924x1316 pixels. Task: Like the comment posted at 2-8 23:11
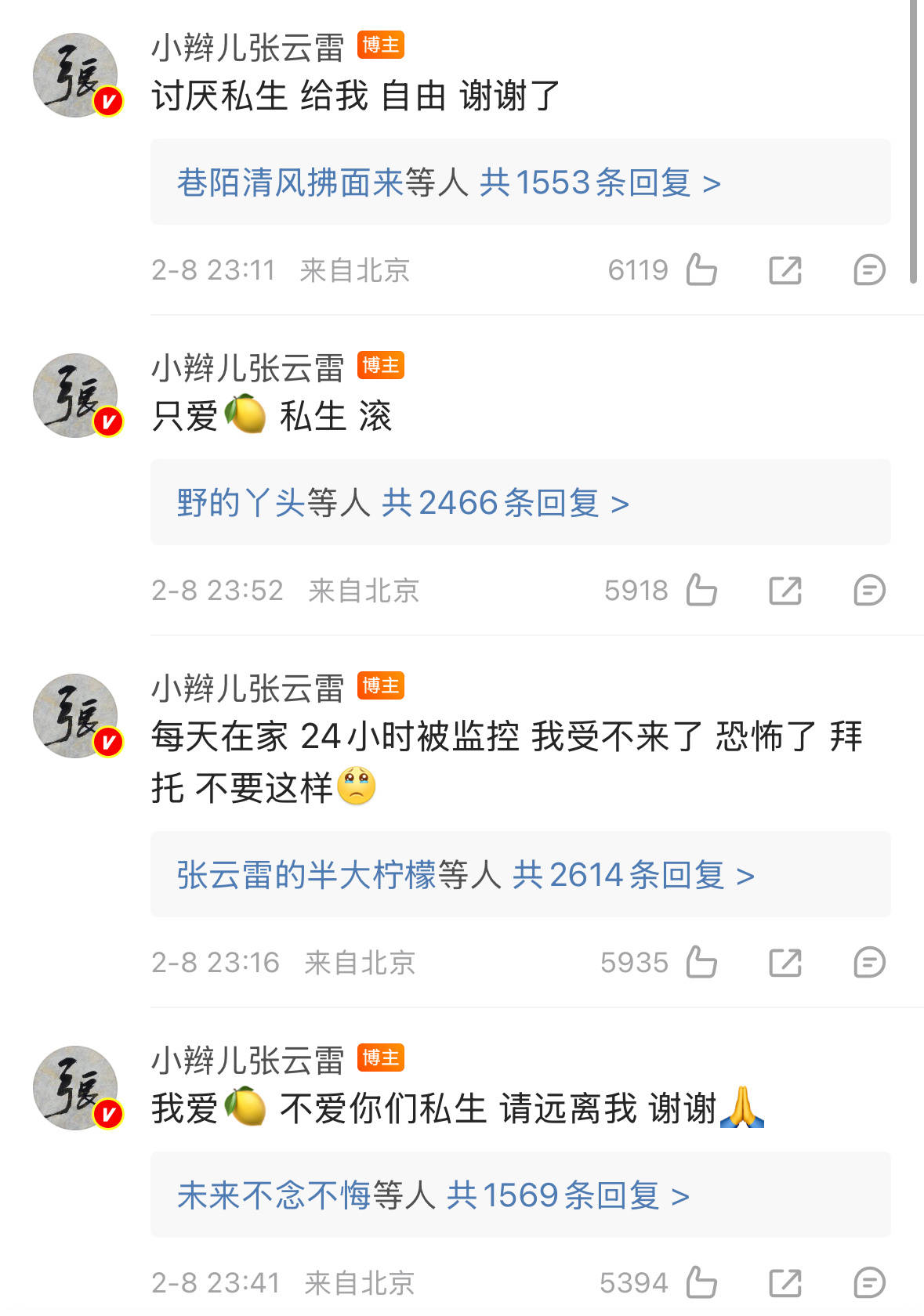[x=701, y=270]
